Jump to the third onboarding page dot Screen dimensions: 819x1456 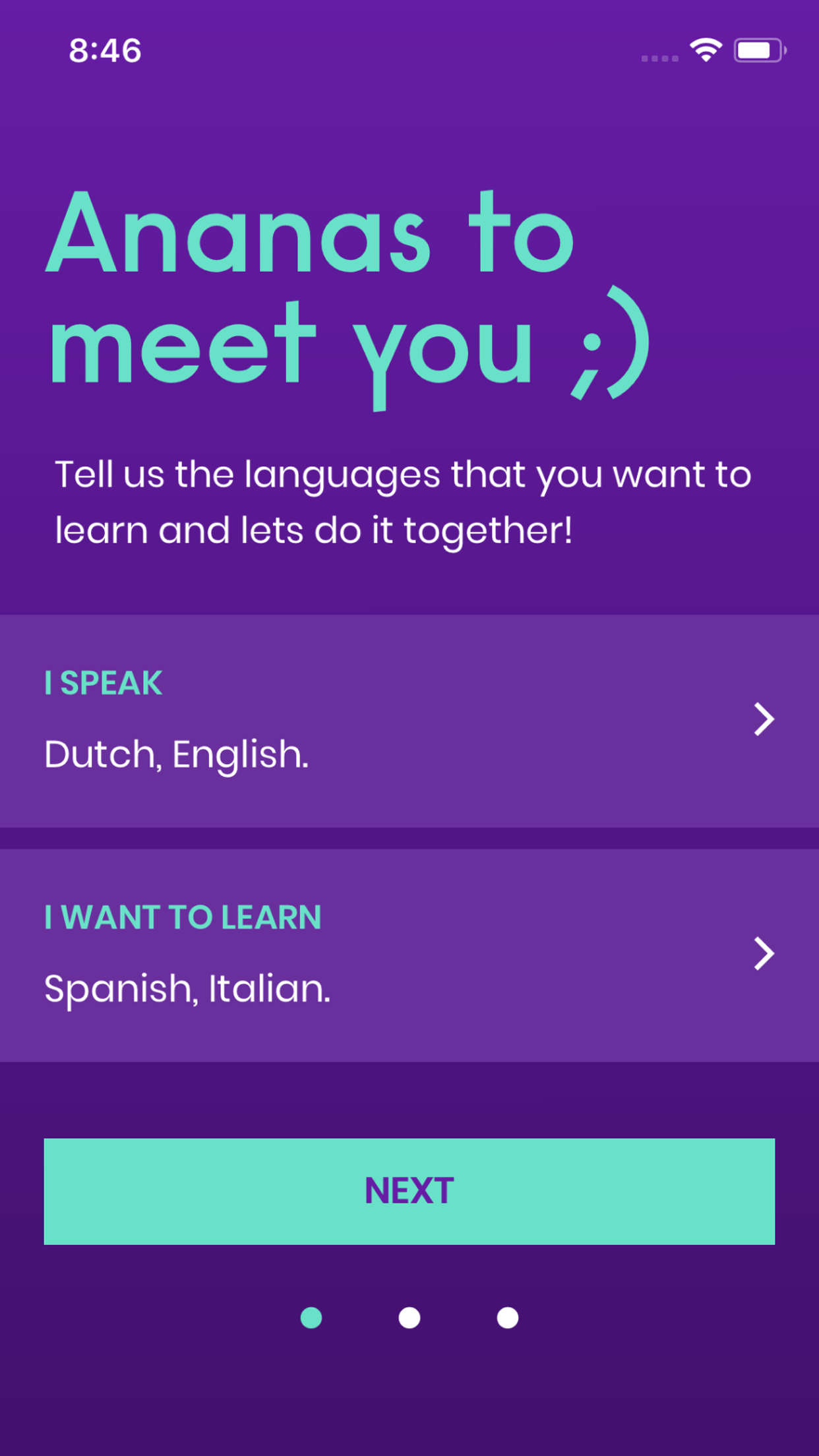(x=507, y=1318)
